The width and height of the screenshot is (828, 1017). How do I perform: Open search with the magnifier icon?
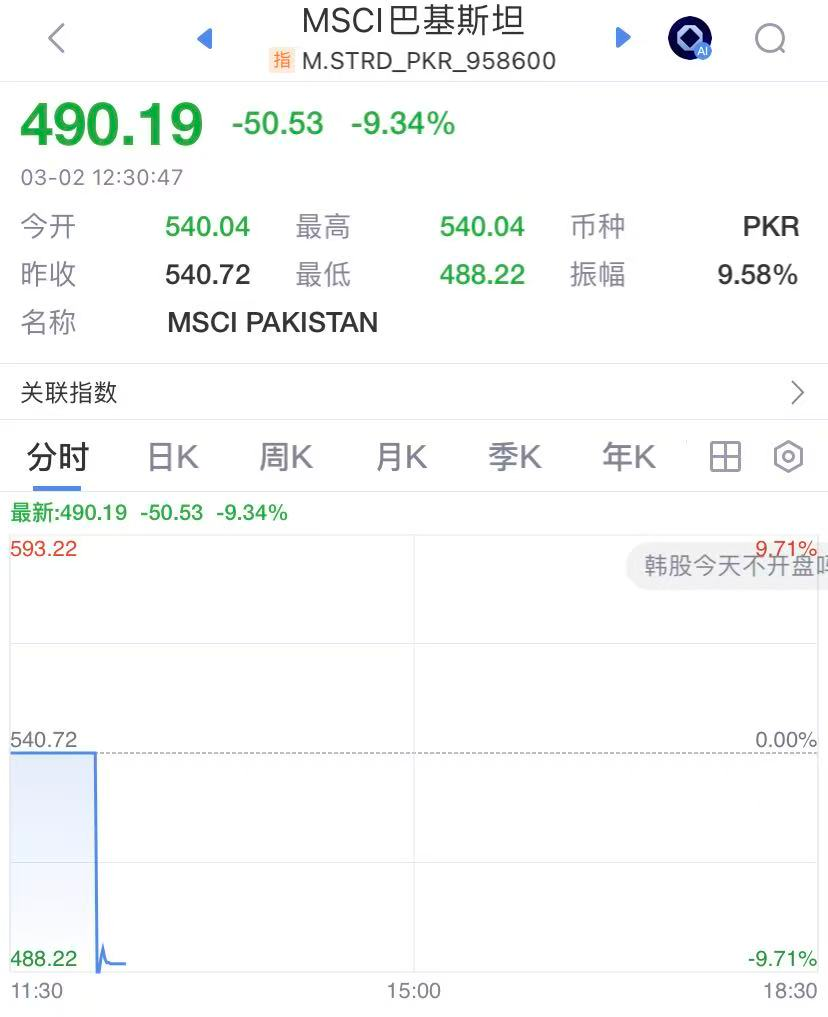[770, 39]
